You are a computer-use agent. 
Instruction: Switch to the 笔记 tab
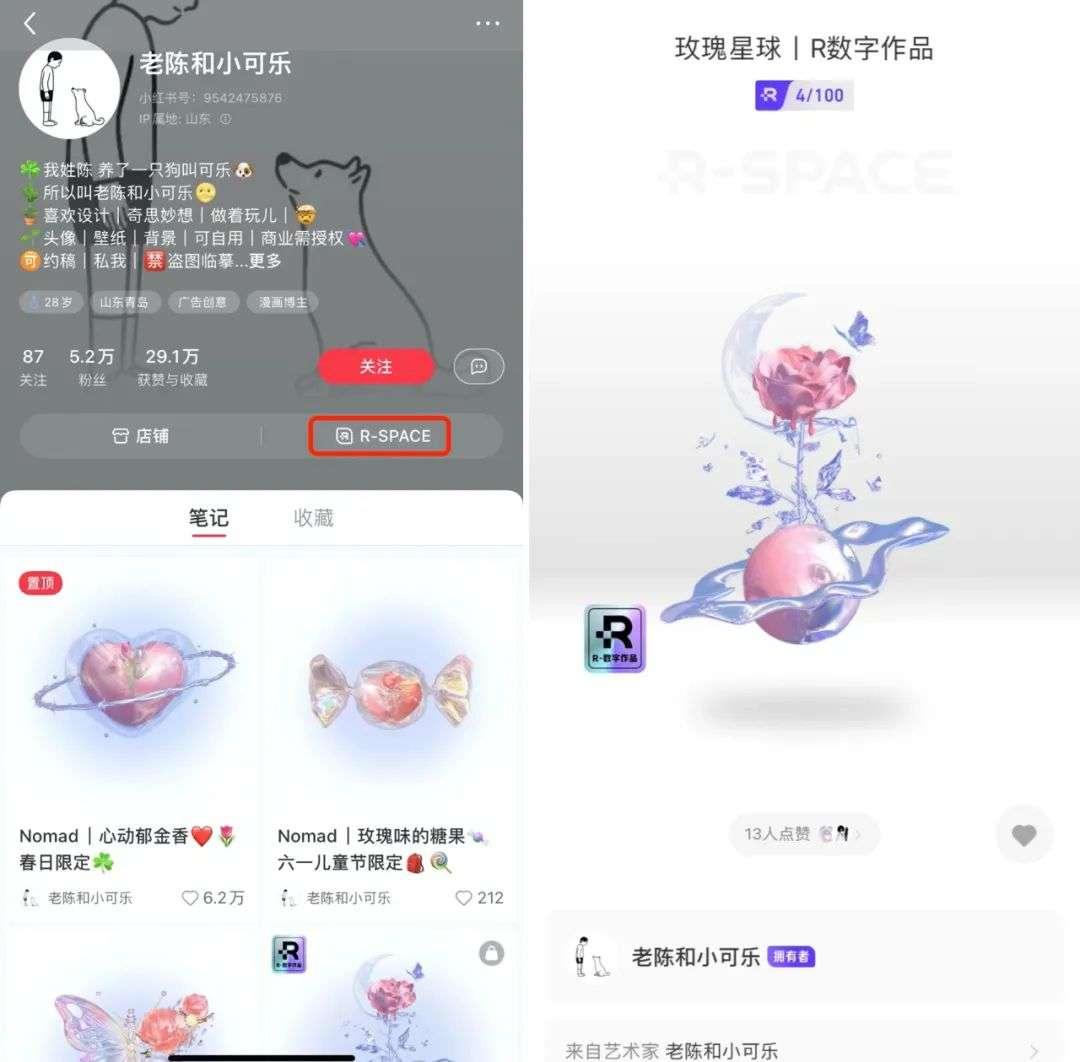point(209,518)
